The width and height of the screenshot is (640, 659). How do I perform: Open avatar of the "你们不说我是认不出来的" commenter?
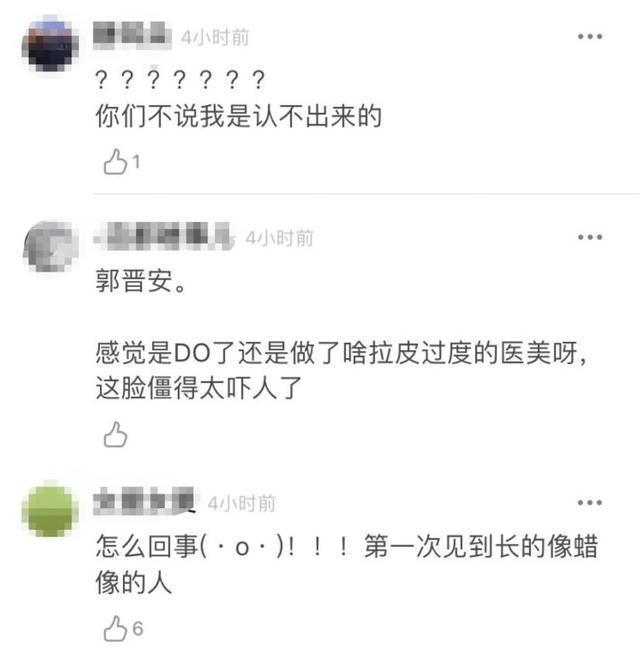click(50, 43)
